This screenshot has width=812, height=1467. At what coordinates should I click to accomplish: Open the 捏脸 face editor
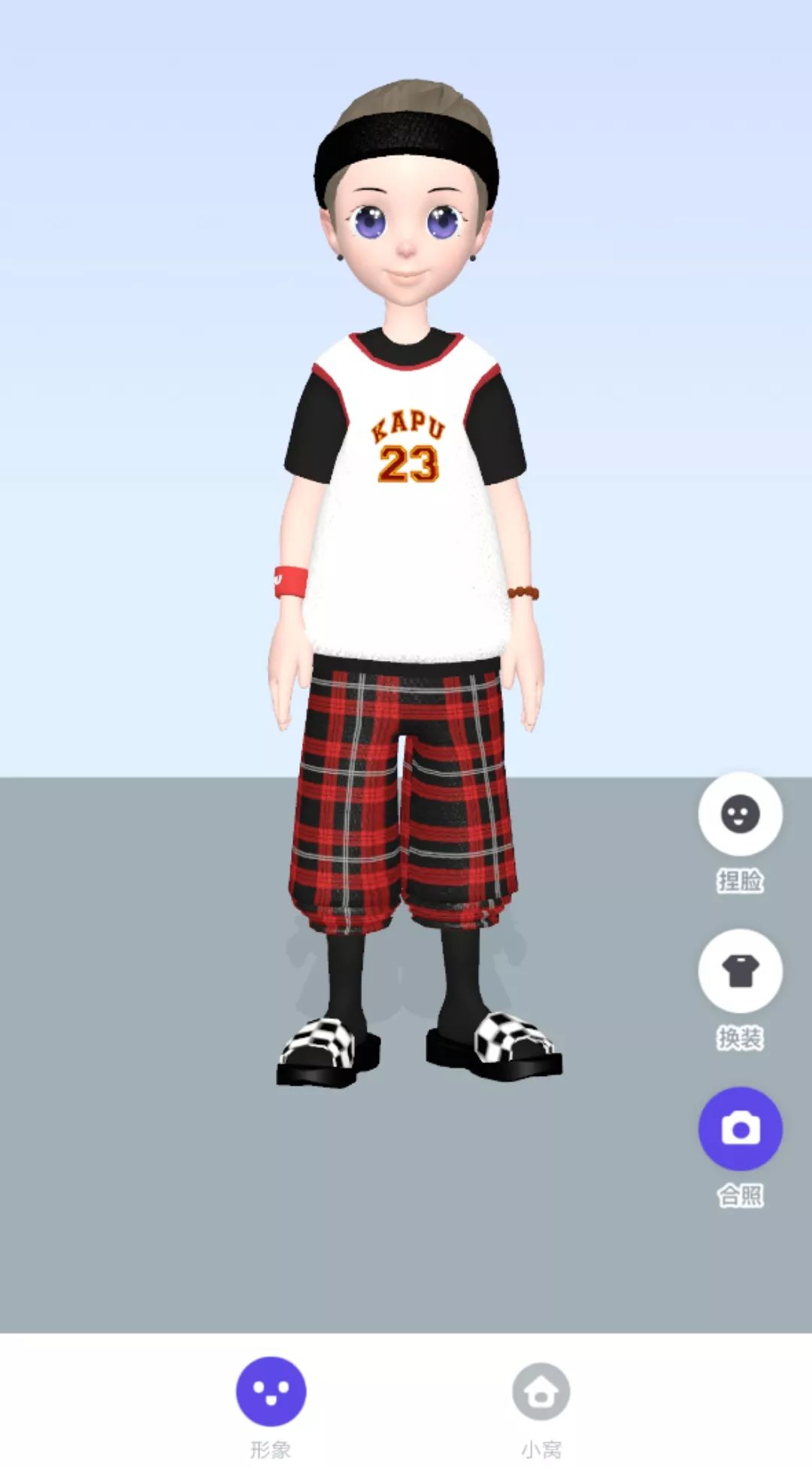[740, 814]
